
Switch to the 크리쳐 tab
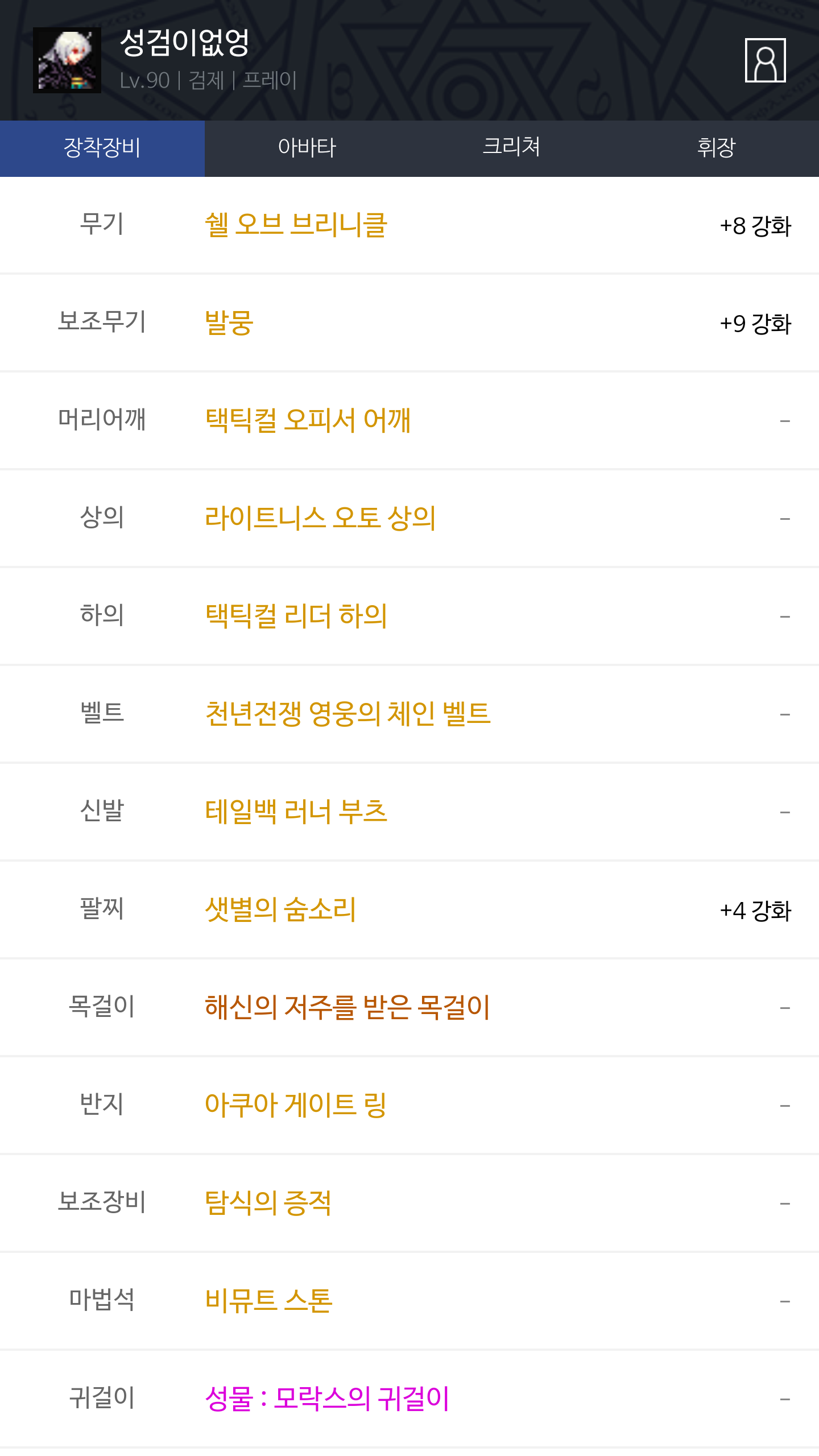pyautogui.click(x=512, y=148)
